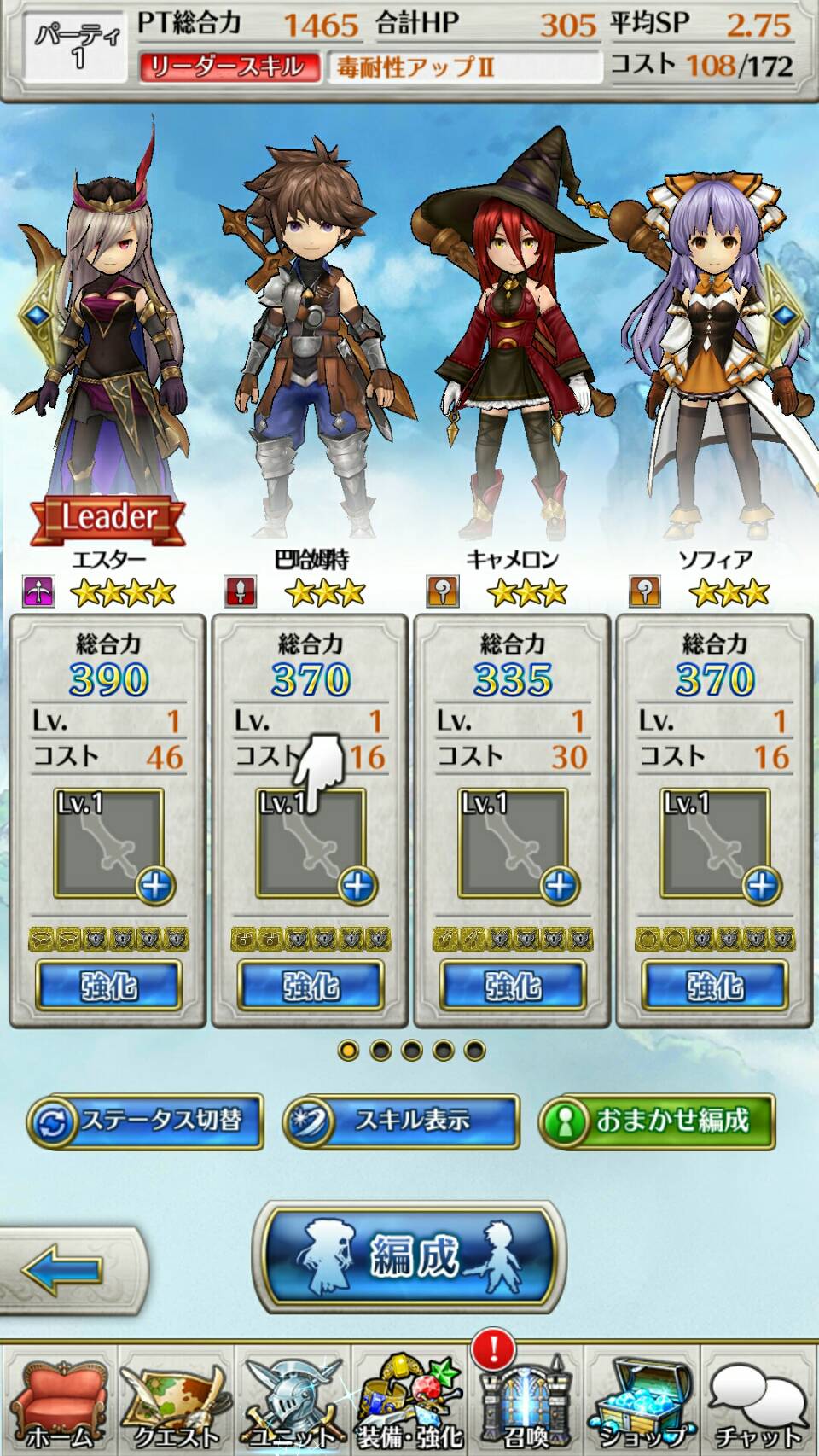Open the チャット tab
Screen dimensions: 819x1456
click(759, 1400)
